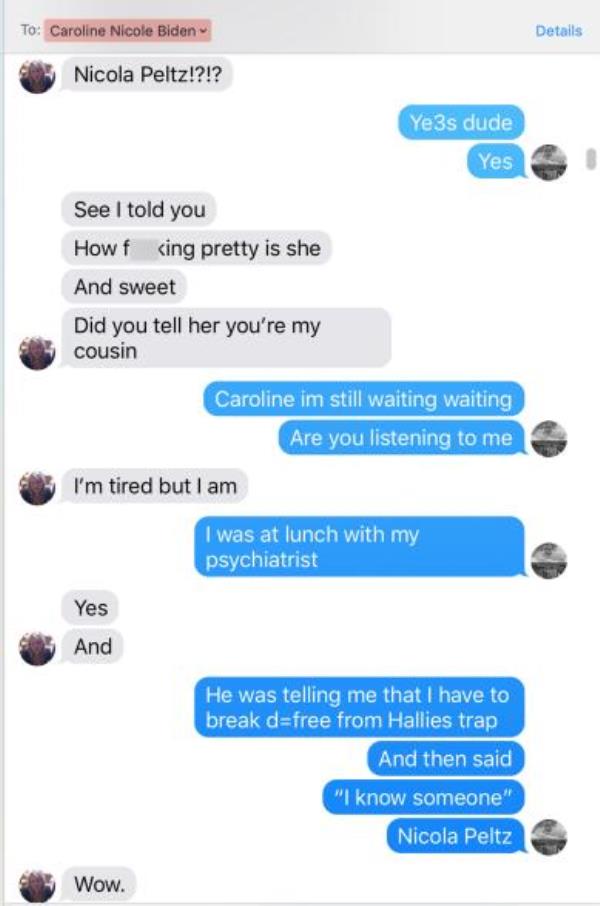Open the Details link
Viewport: 600px width, 906px height.
pos(558,31)
